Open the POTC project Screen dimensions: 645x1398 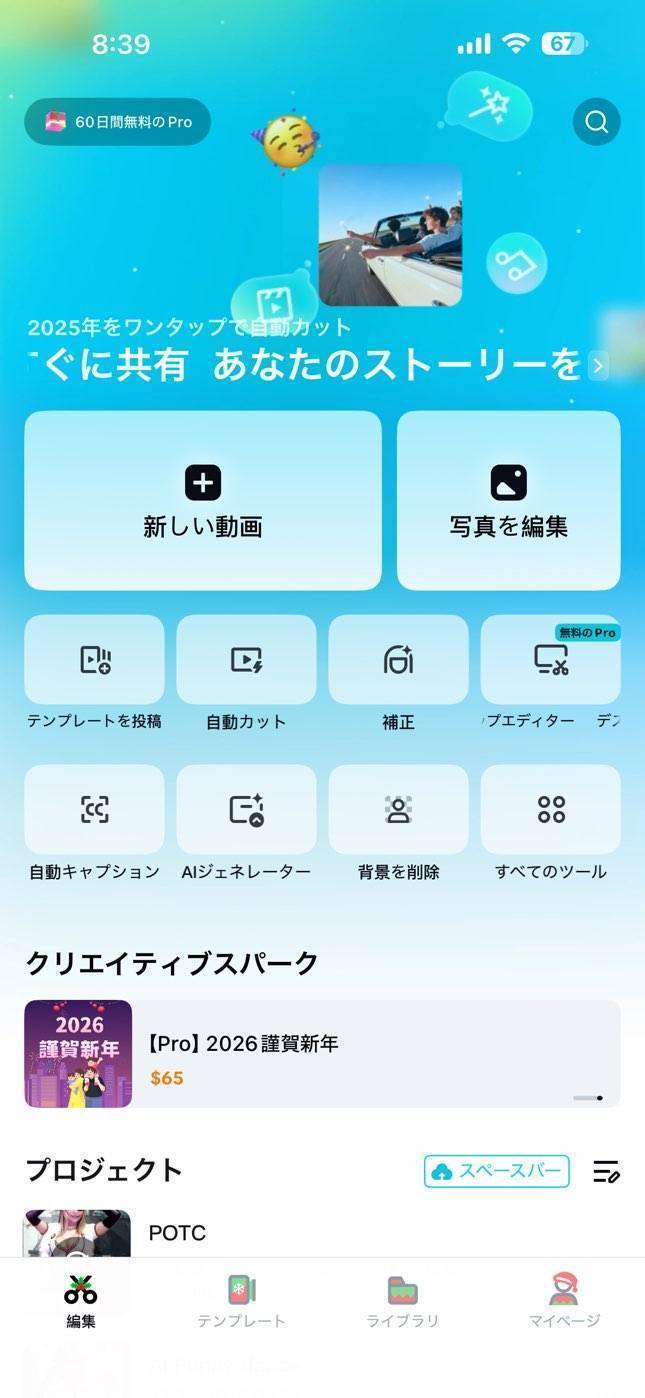pyautogui.click(x=177, y=1233)
